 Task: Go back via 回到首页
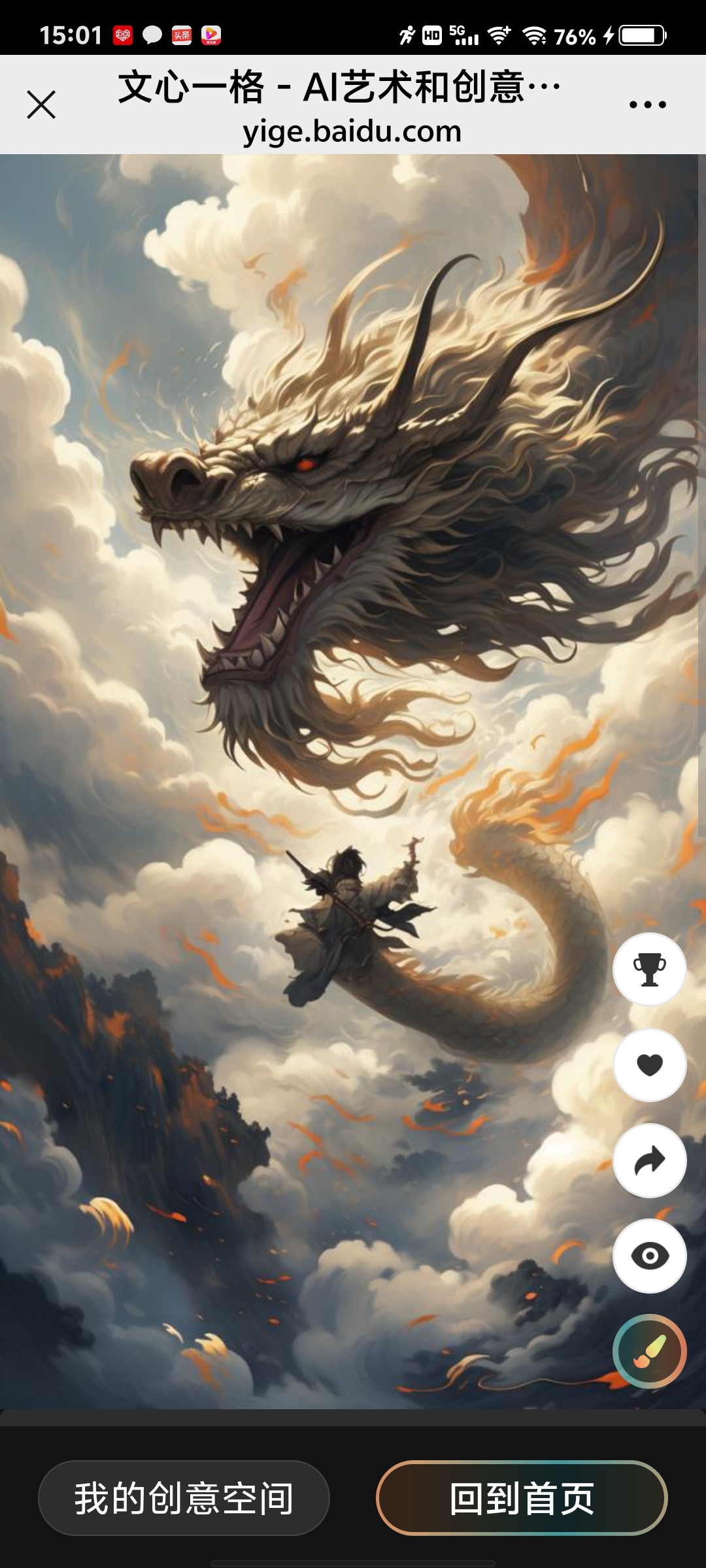522,1498
